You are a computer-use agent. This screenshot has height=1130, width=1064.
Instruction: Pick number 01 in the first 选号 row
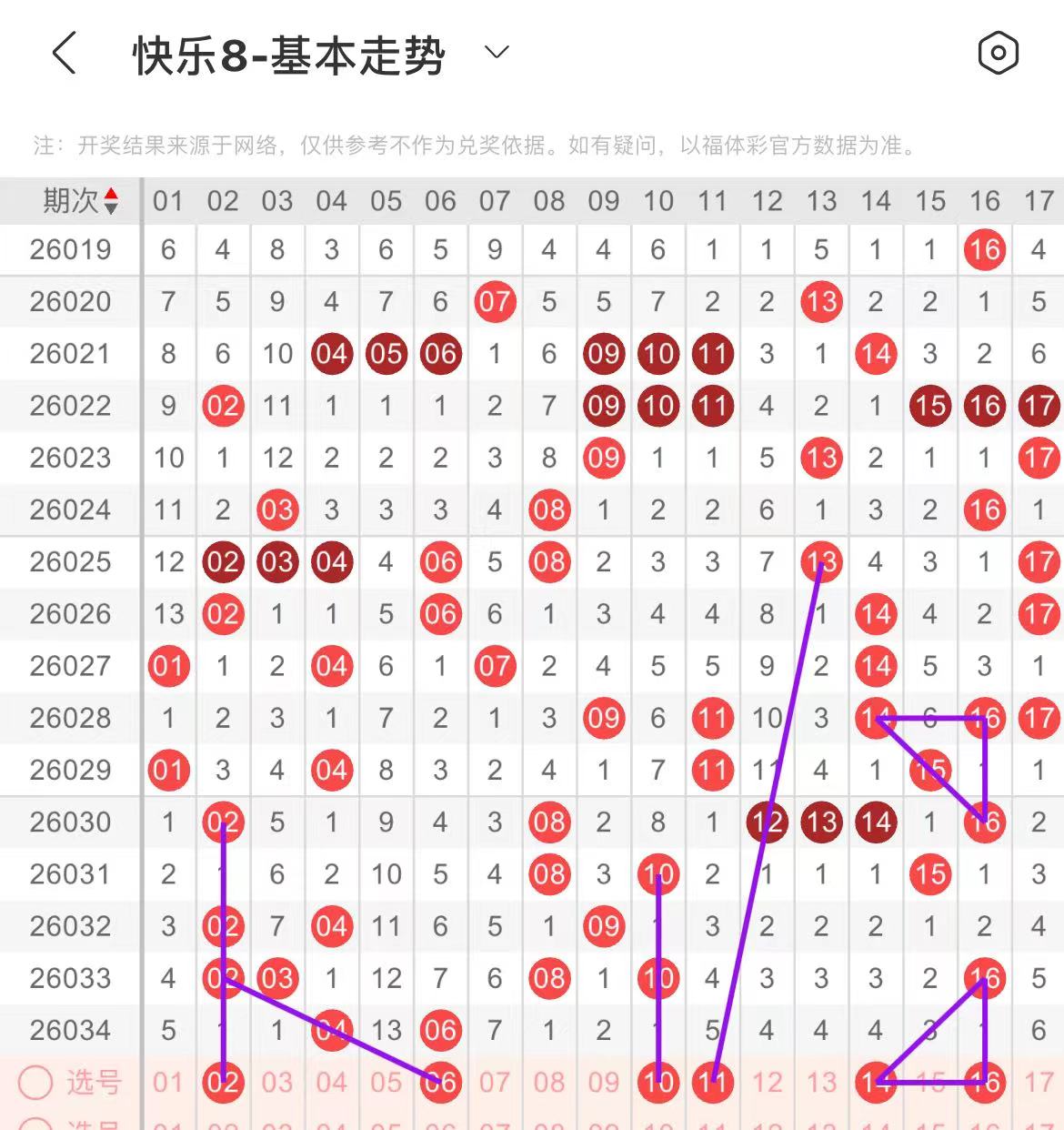(168, 1082)
